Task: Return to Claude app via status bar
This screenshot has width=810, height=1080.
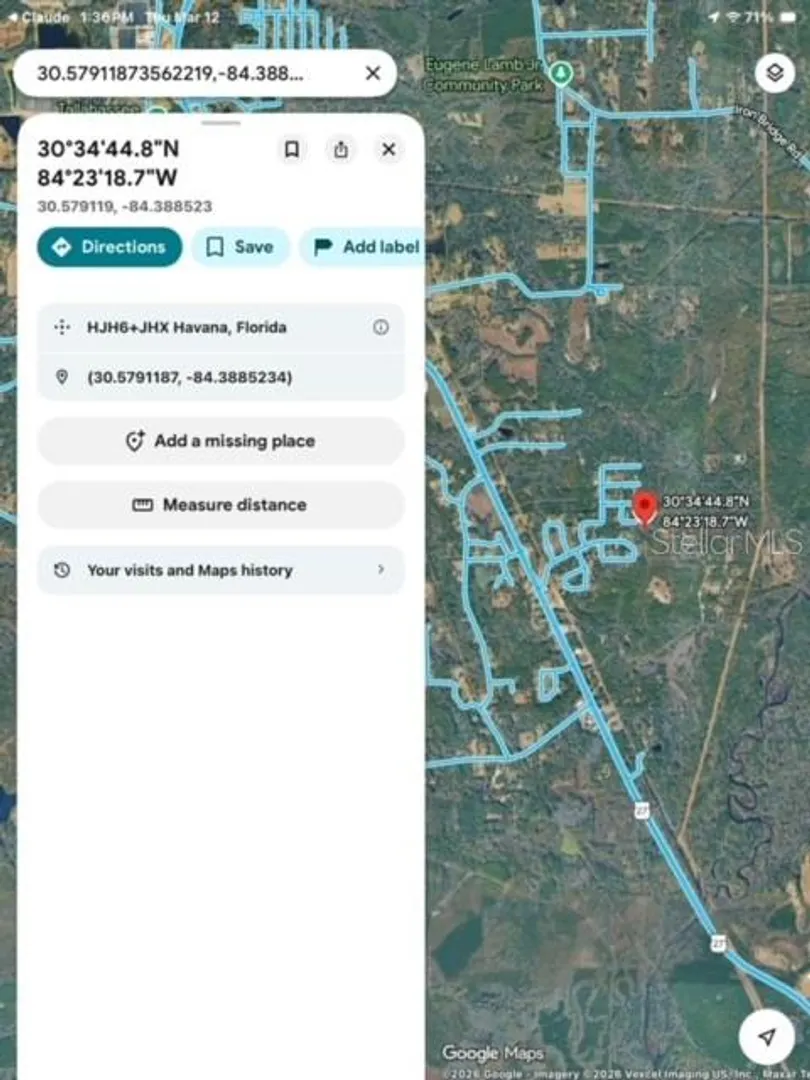Action: pyautogui.click(x=40, y=17)
